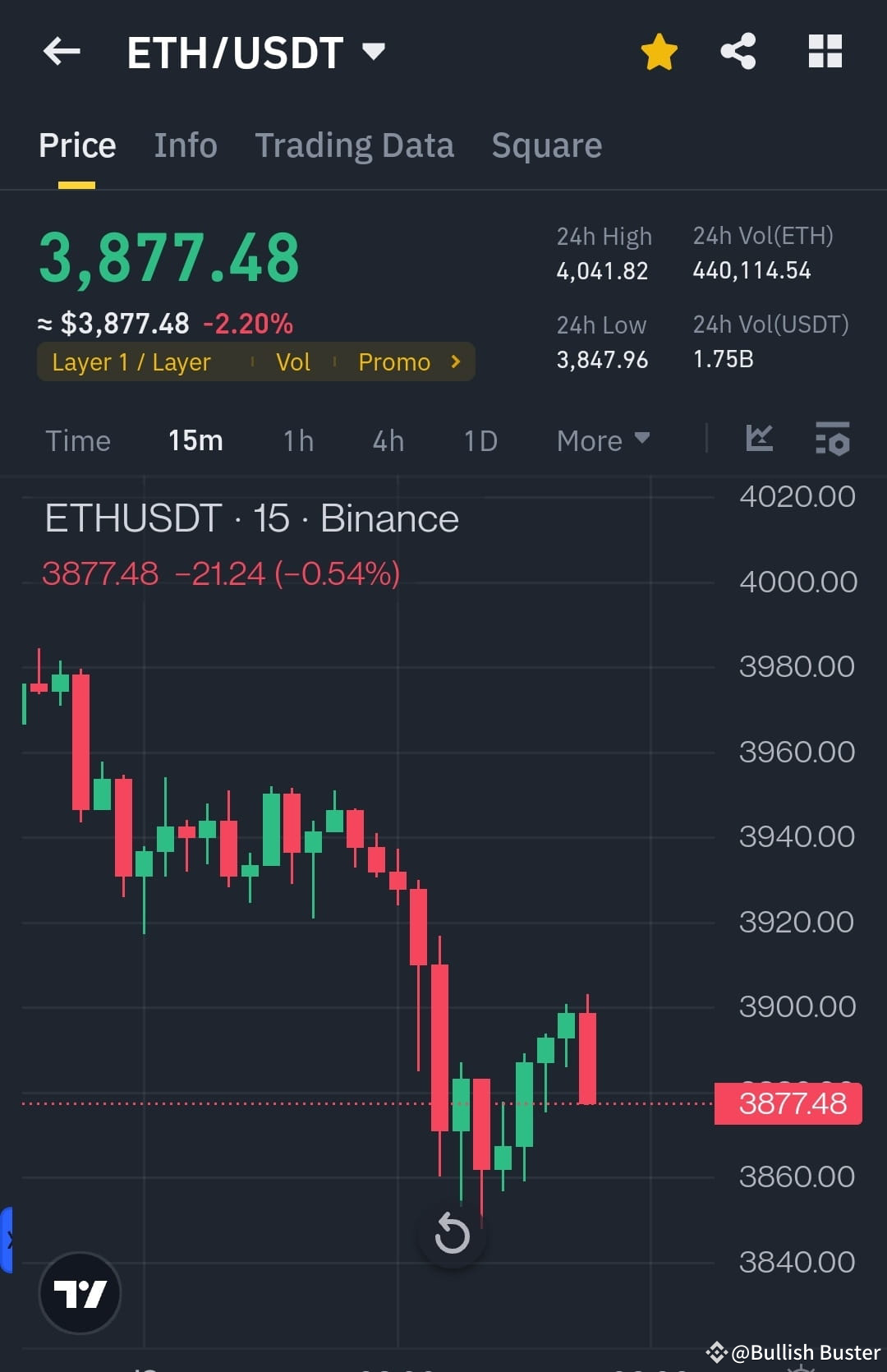Viewport: 887px width, 1372px height.
Task: Share this ETH/USDT chart
Action: tap(738, 52)
